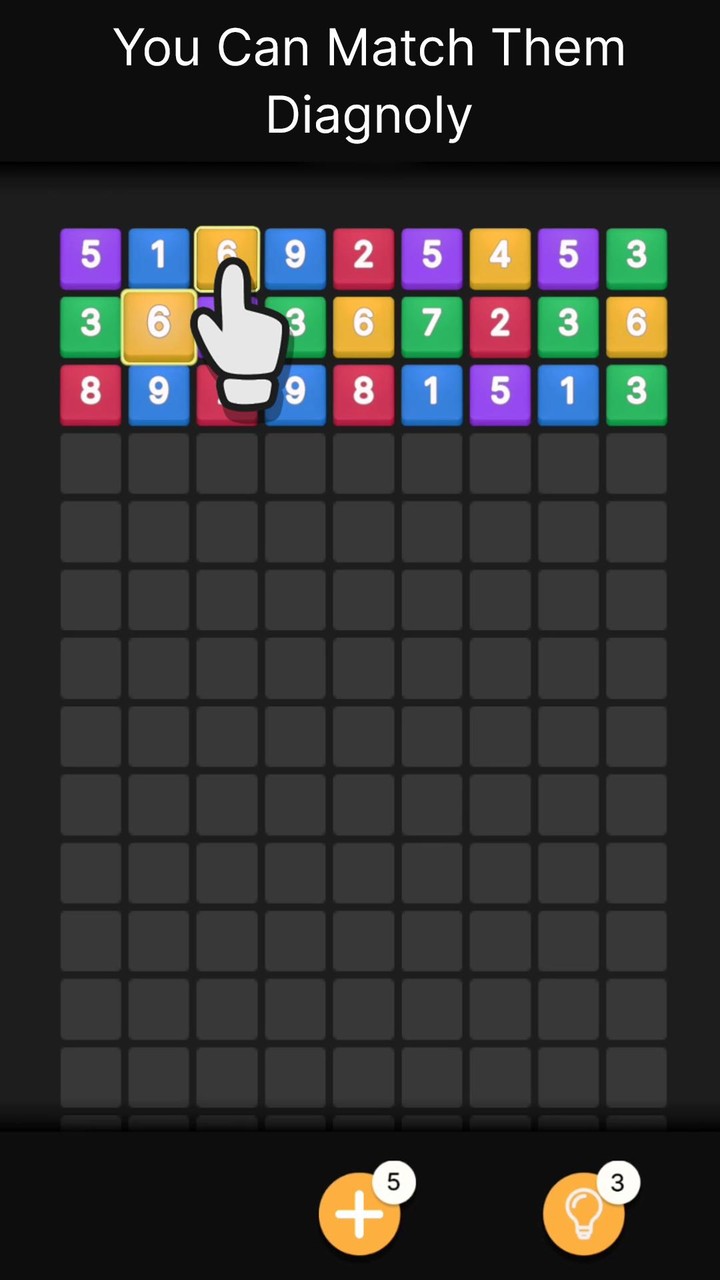Image resolution: width=720 pixels, height=1280 pixels.
Task: Use the lightbulb hint button
Action: point(585,1212)
